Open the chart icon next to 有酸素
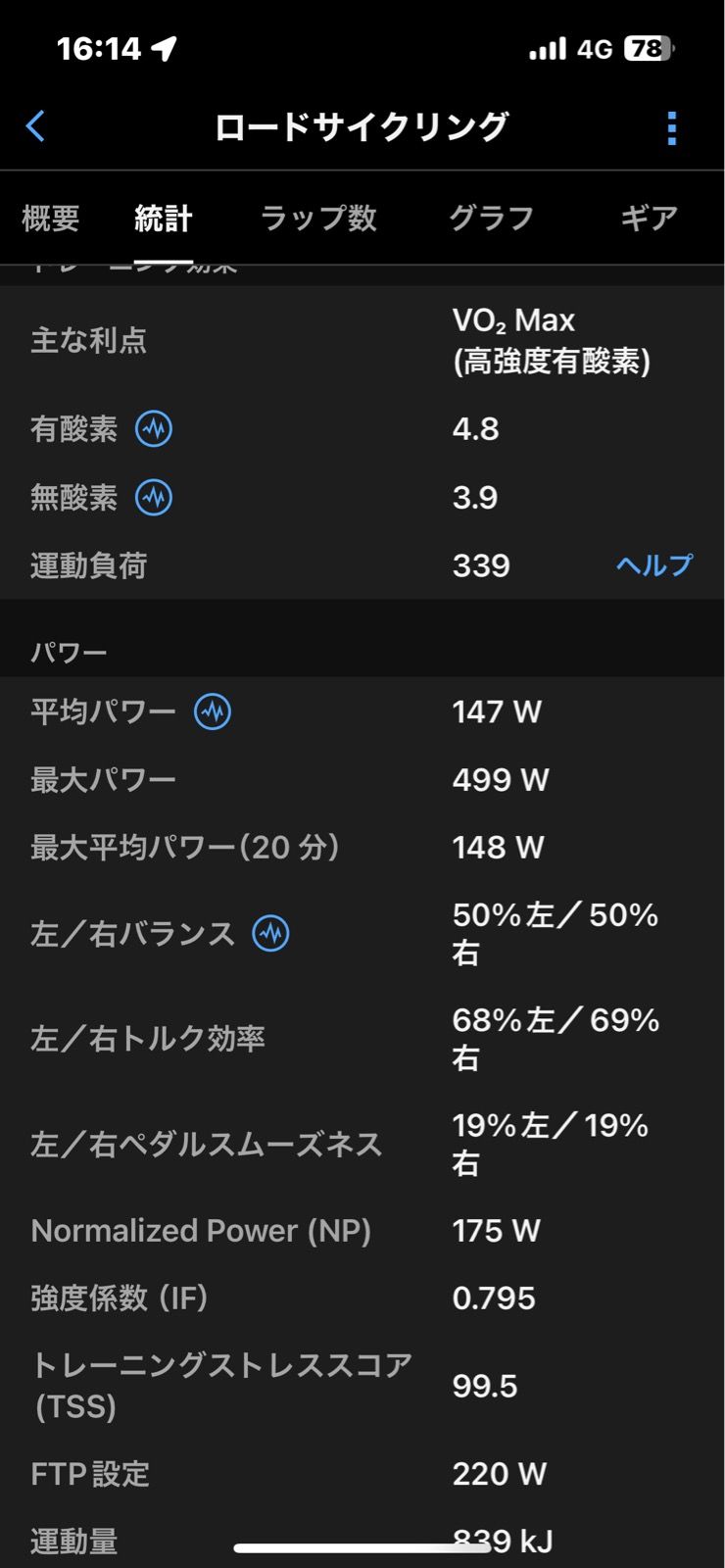The height and width of the screenshot is (1568, 725). [154, 429]
